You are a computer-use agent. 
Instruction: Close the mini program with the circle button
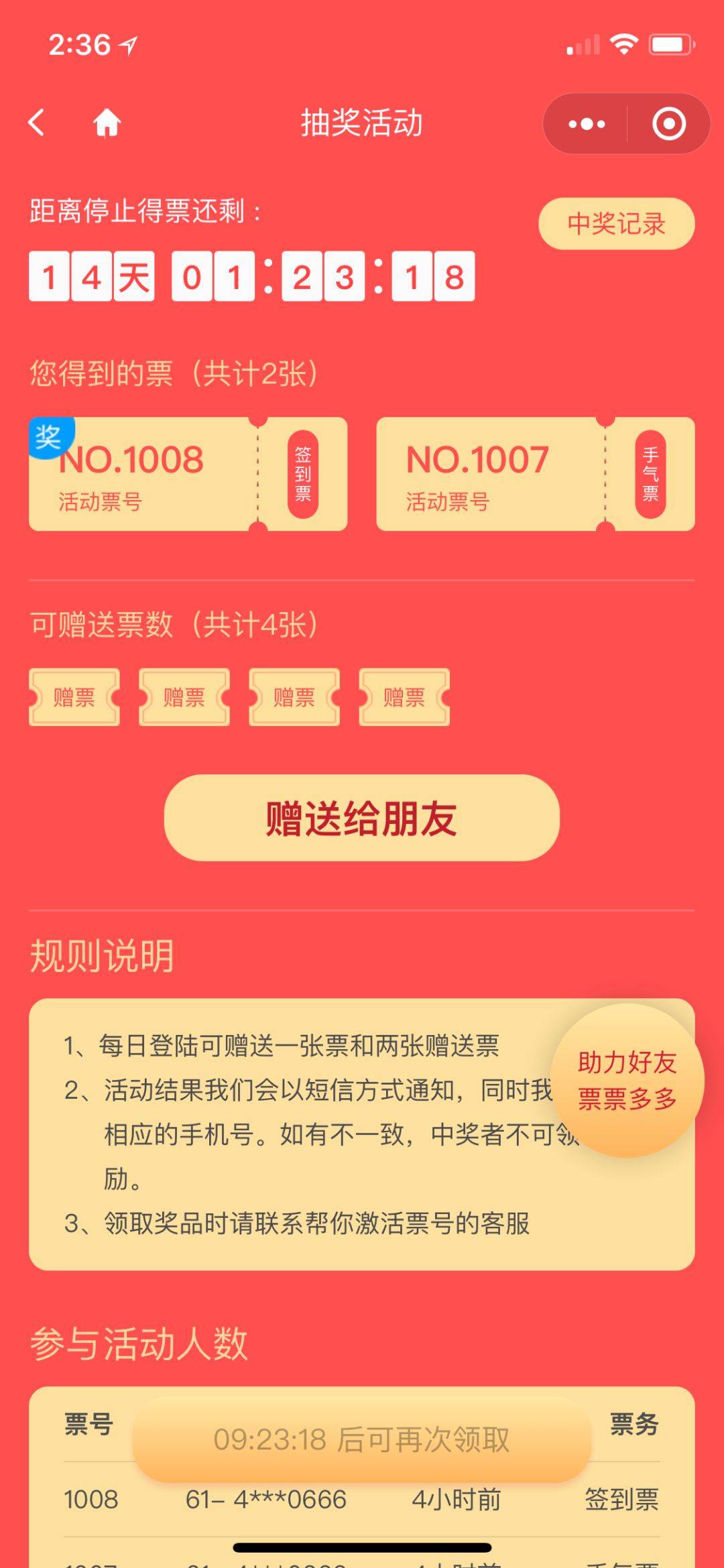coord(668,124)
